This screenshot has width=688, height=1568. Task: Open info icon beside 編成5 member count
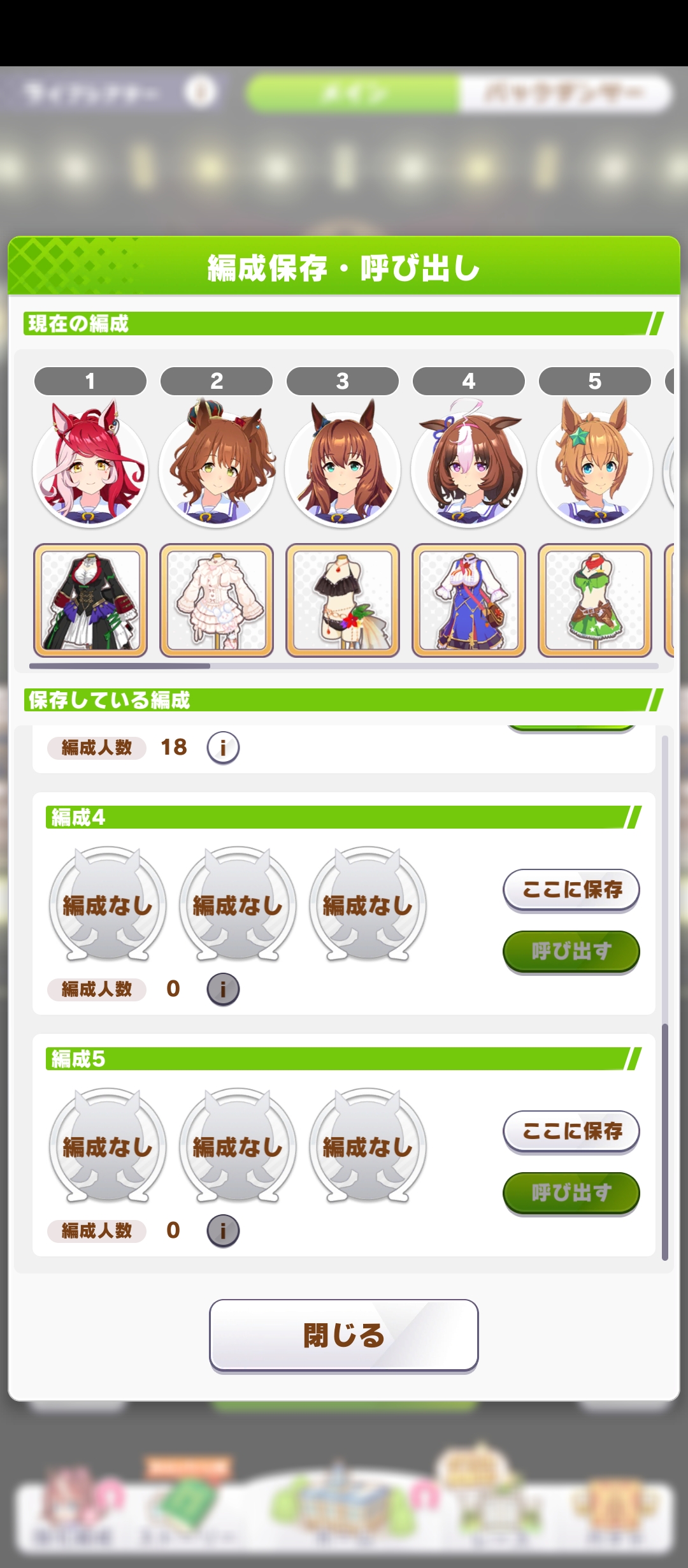(223, 1231)
